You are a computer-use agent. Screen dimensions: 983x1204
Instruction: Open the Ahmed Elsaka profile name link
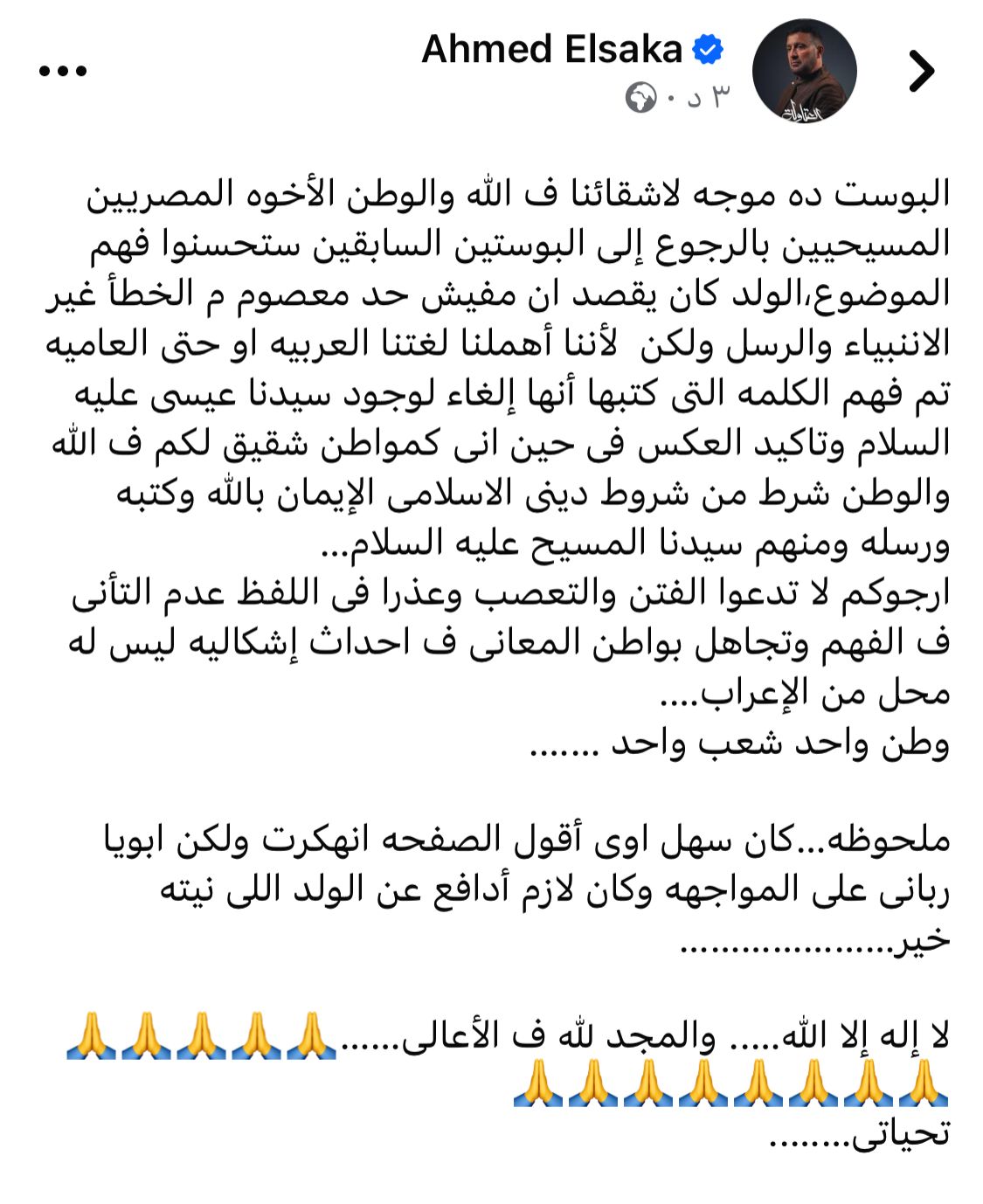(551, 50)
